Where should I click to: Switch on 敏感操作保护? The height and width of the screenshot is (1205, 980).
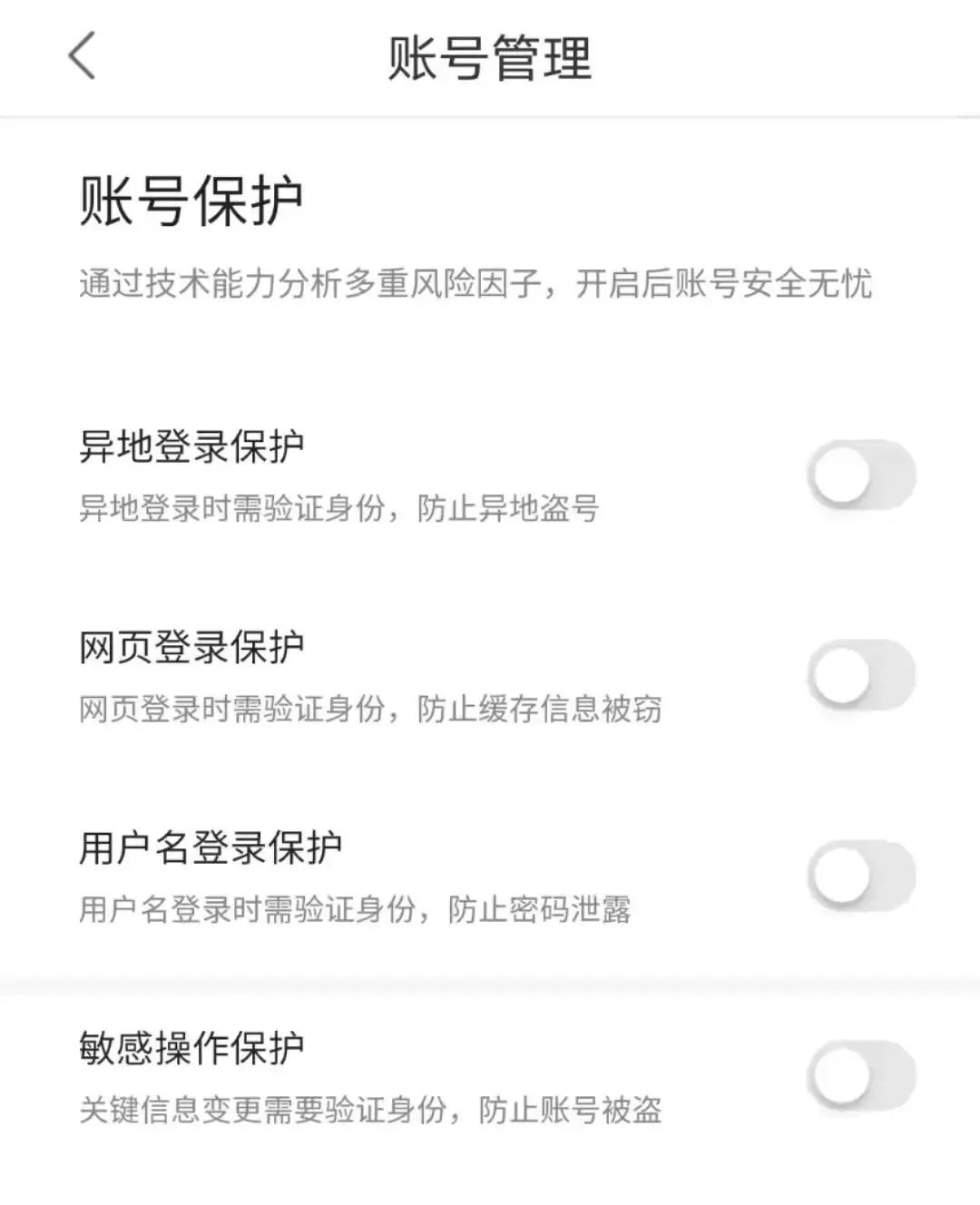point(861,1076)
